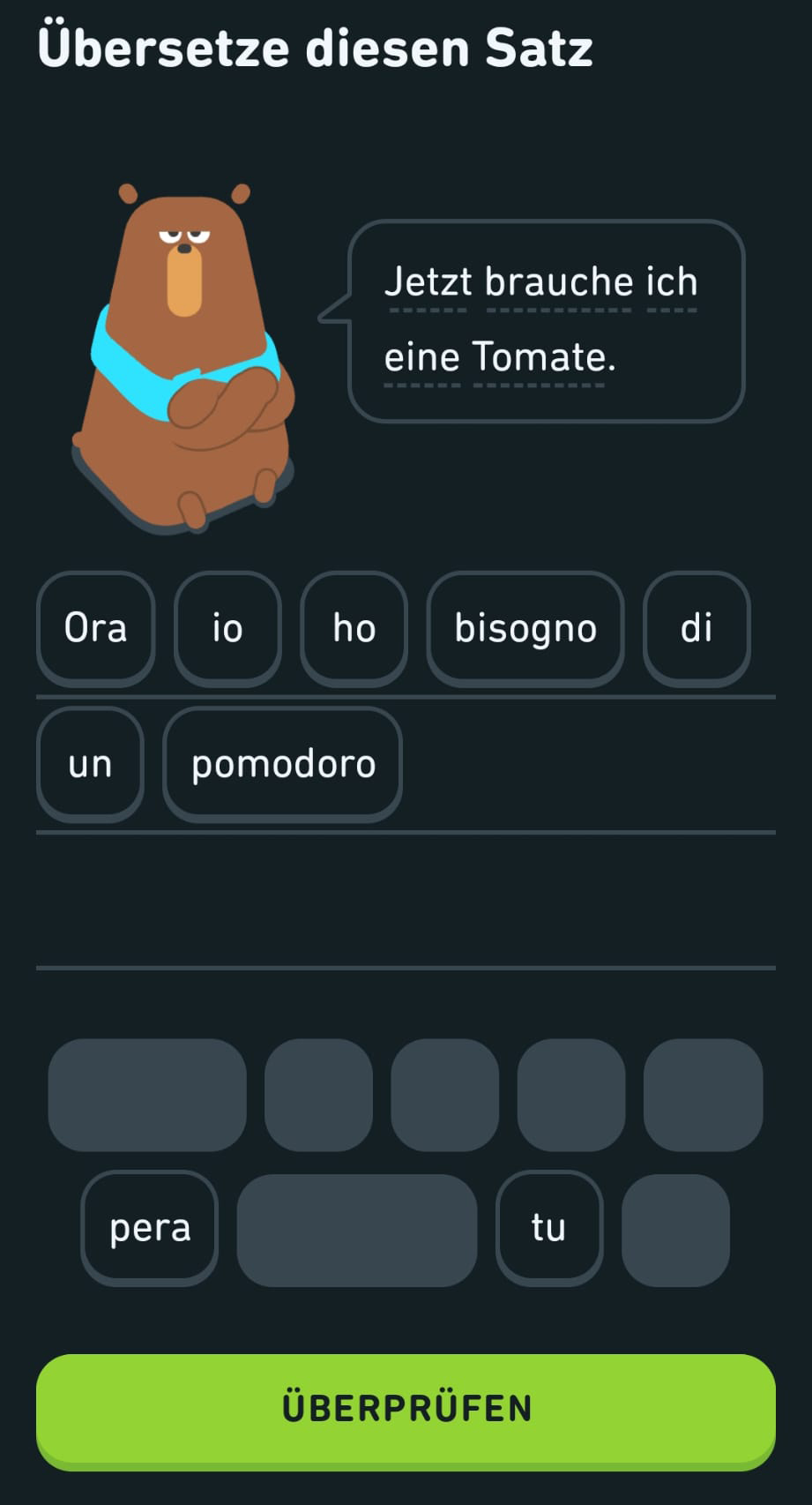Add the word 'pera' to the sentence

150,1227
